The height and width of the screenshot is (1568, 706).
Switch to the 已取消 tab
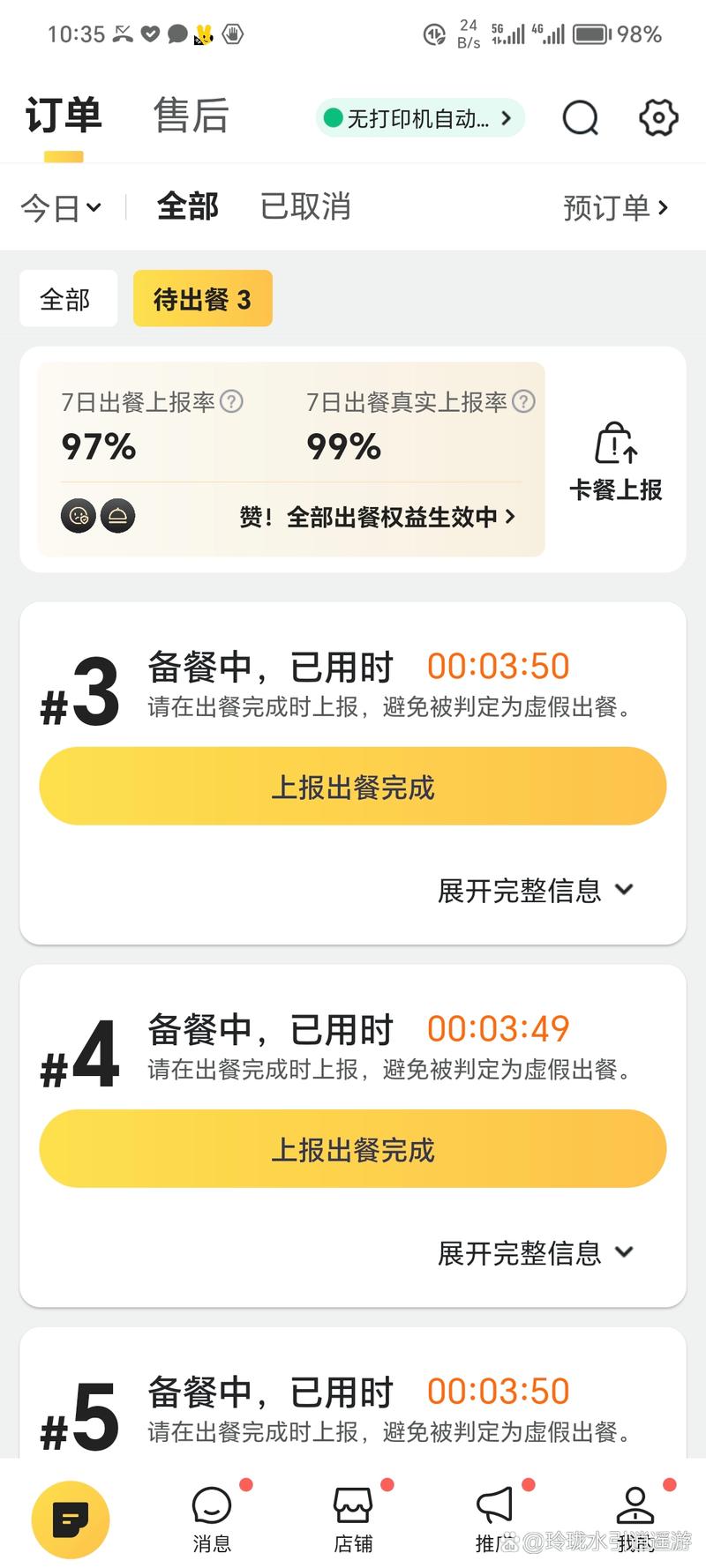(305, 206)
